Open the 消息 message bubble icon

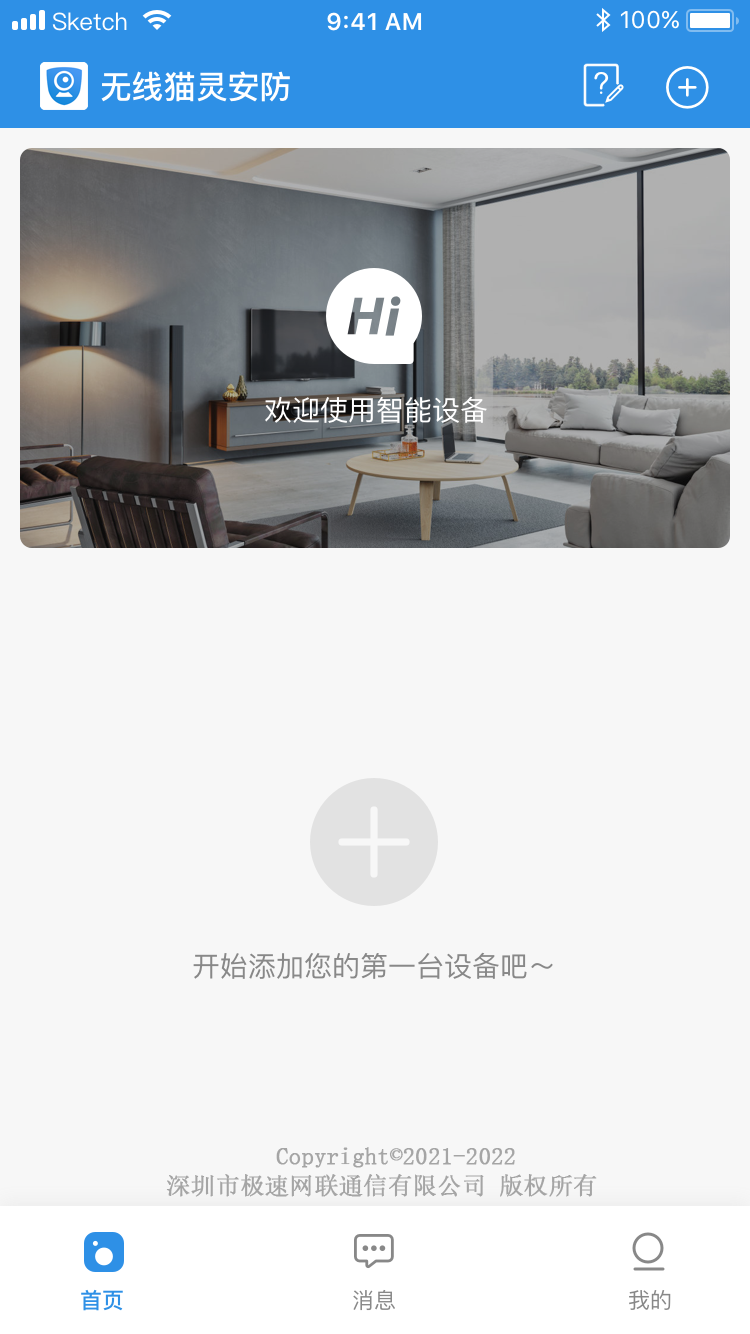[x=373, y=1249]
